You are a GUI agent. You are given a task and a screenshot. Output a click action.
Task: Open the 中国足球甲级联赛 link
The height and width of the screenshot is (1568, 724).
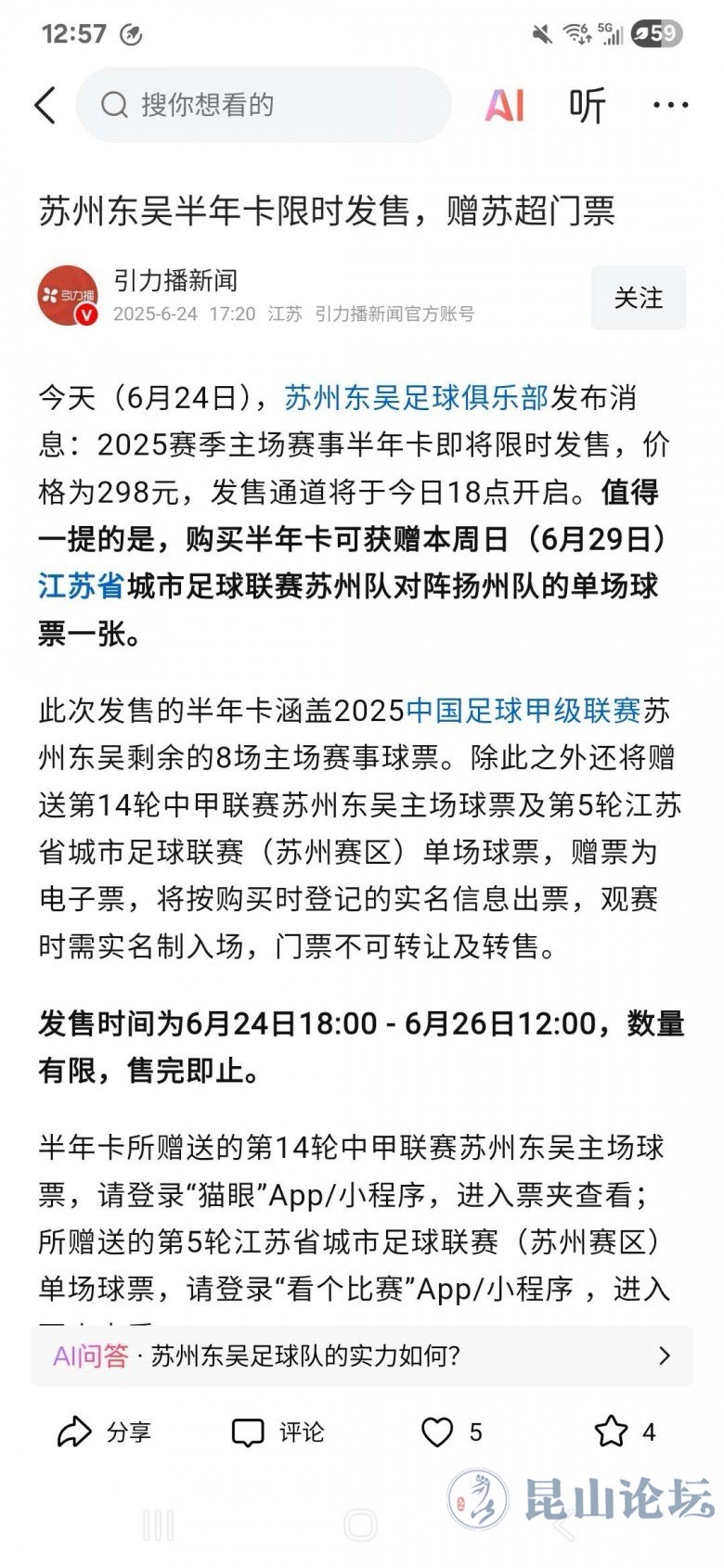point(524,711)
